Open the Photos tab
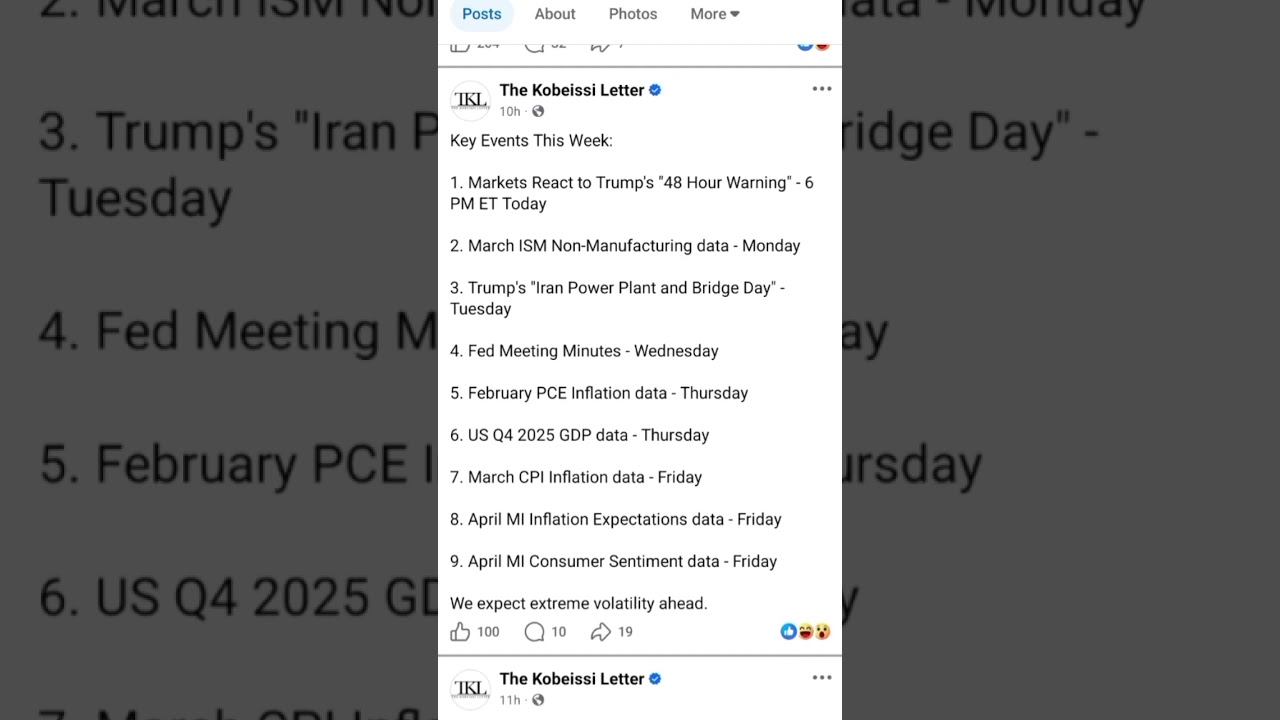The height and width of the screenshot is (720, 1280). (x=633, y=14)
